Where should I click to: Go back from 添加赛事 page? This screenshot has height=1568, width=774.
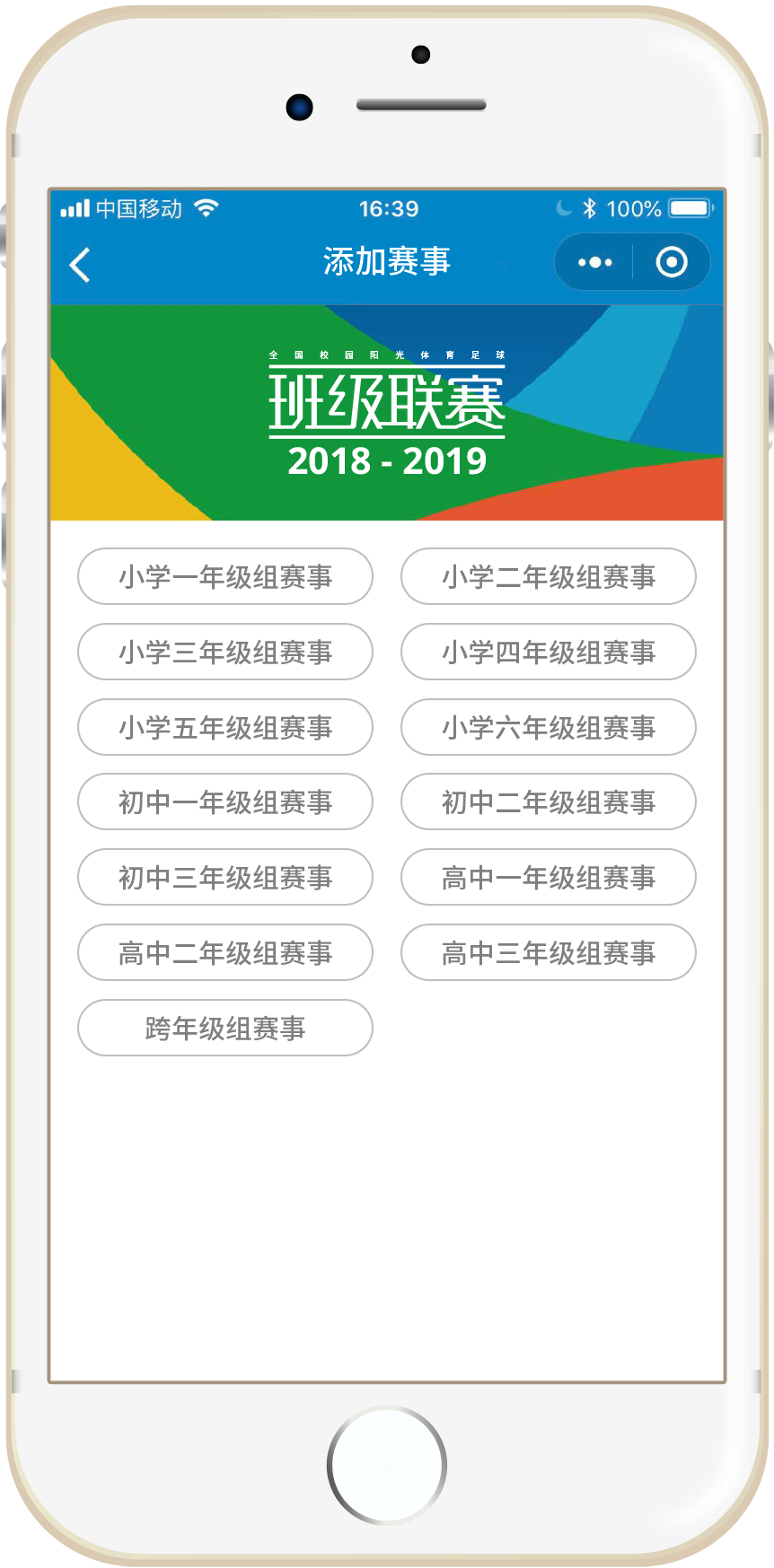(80, 265)
